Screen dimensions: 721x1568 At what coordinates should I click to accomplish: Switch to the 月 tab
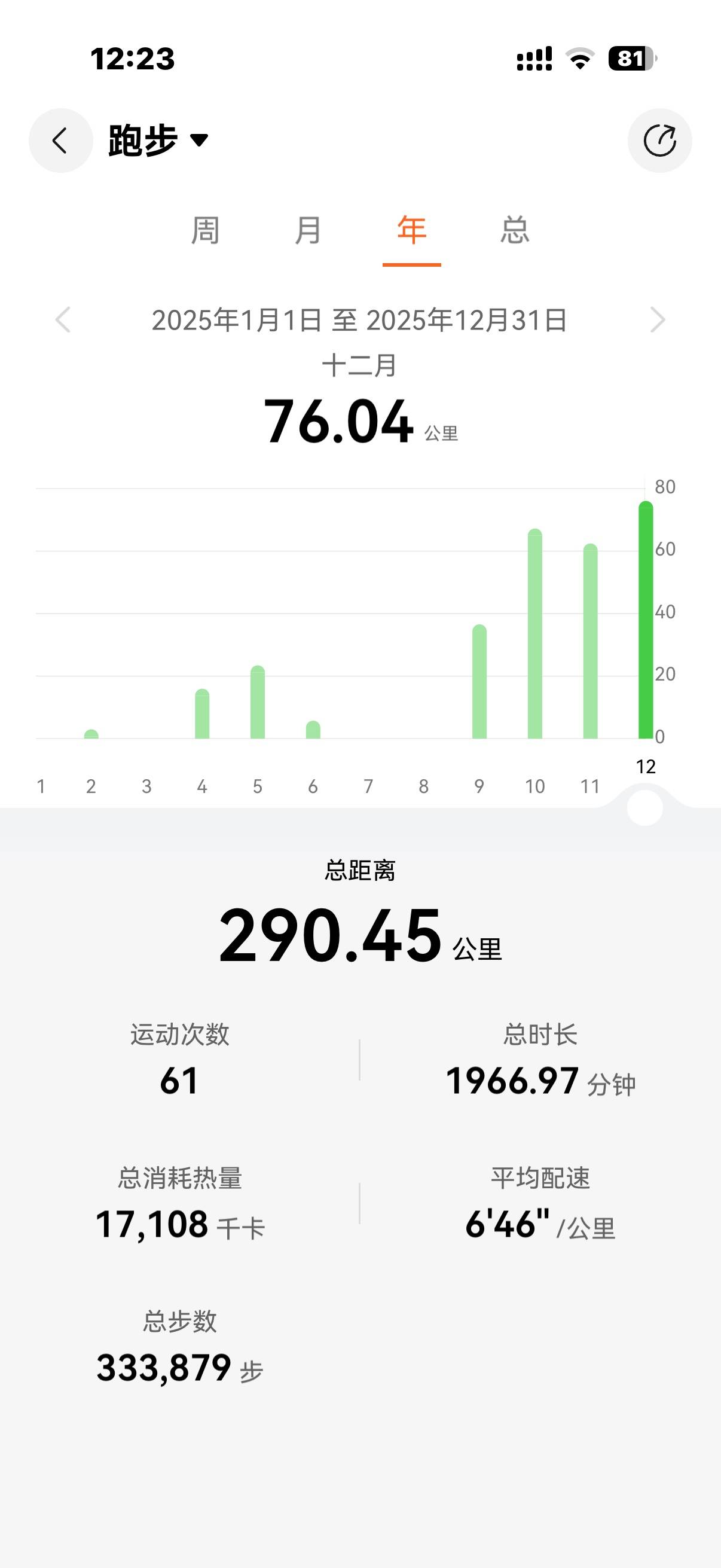(x=308, y=231)
